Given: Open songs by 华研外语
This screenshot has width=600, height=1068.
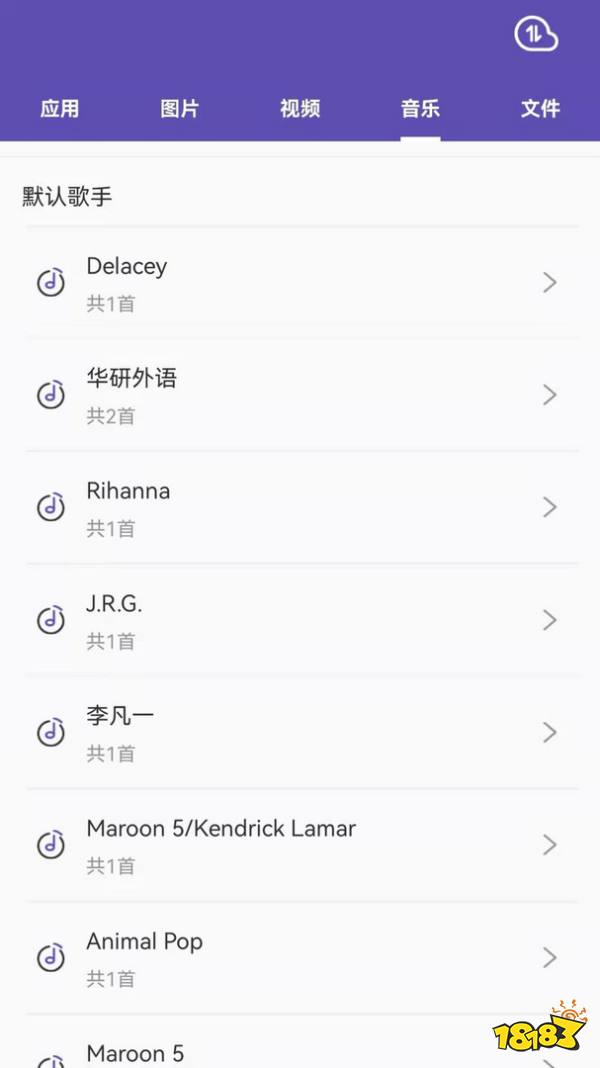Looking at the screenshot, I should click(x=300, y=395).
